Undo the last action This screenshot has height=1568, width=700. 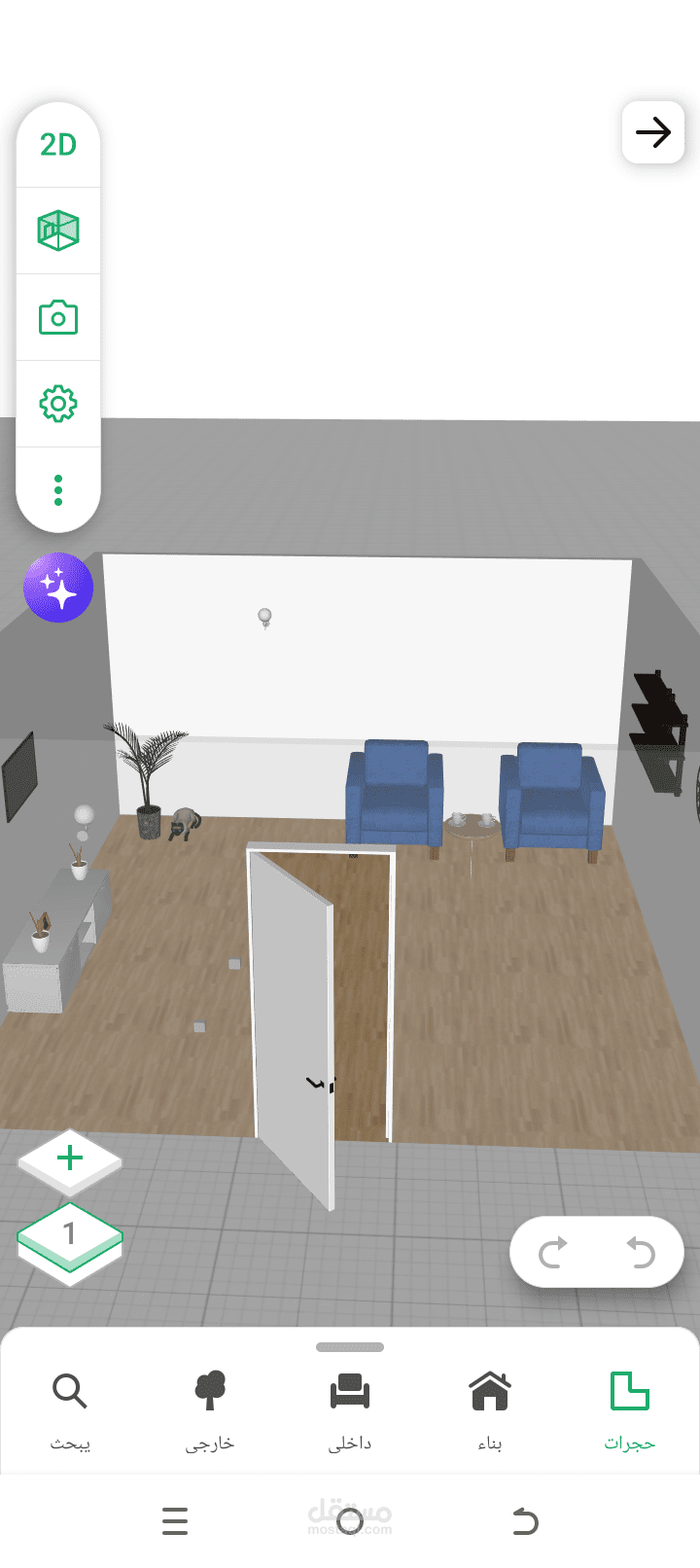pos(641,1252)
